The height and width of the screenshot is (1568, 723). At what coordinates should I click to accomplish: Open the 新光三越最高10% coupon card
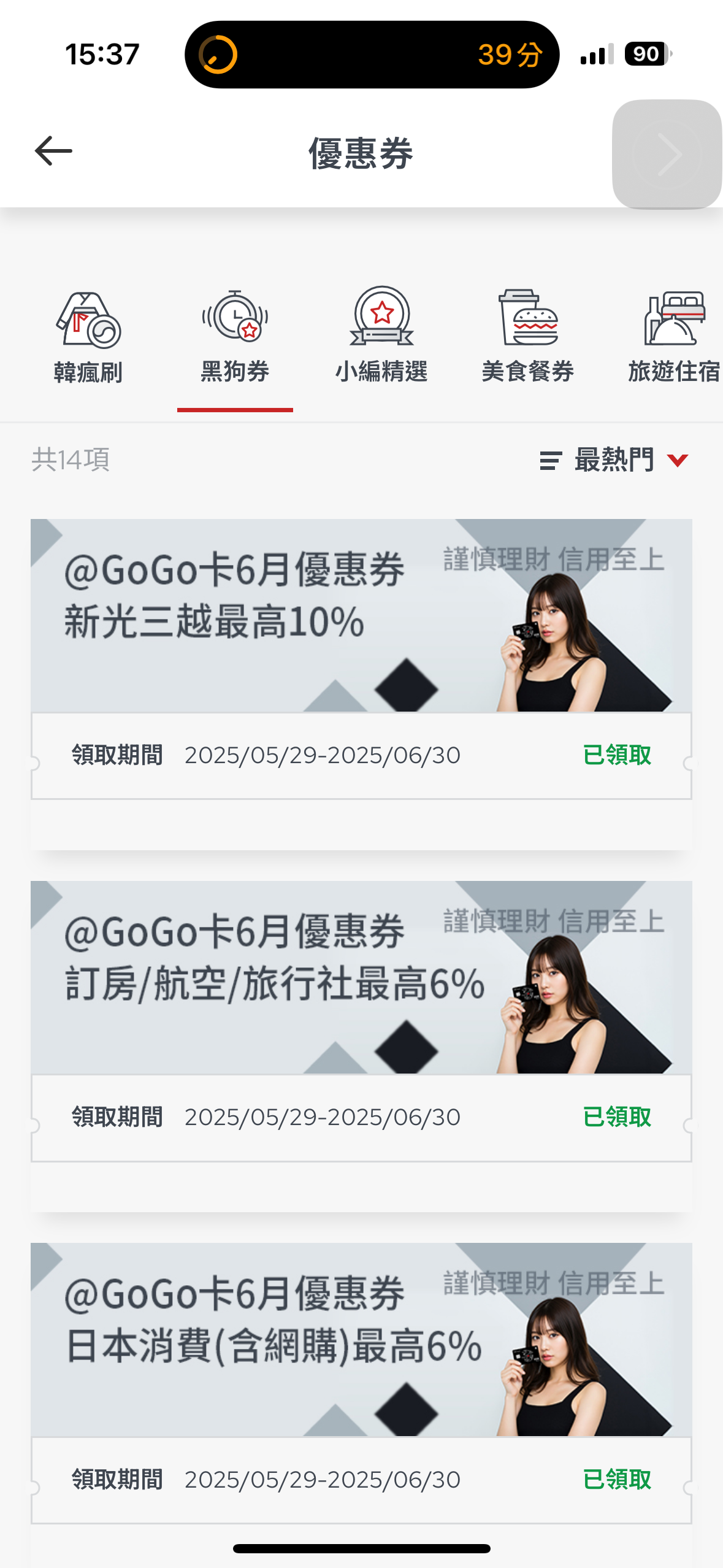tap(361, 659)
